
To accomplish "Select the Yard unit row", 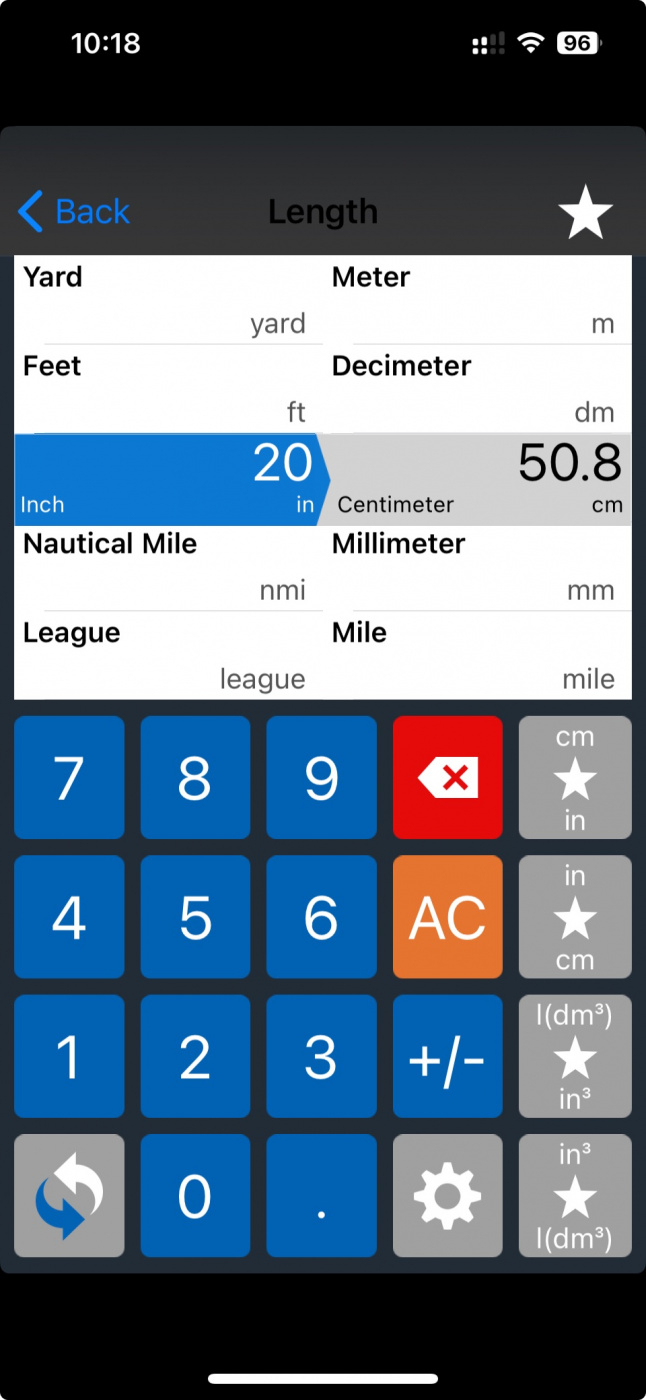I will click(x=168, y=300).
